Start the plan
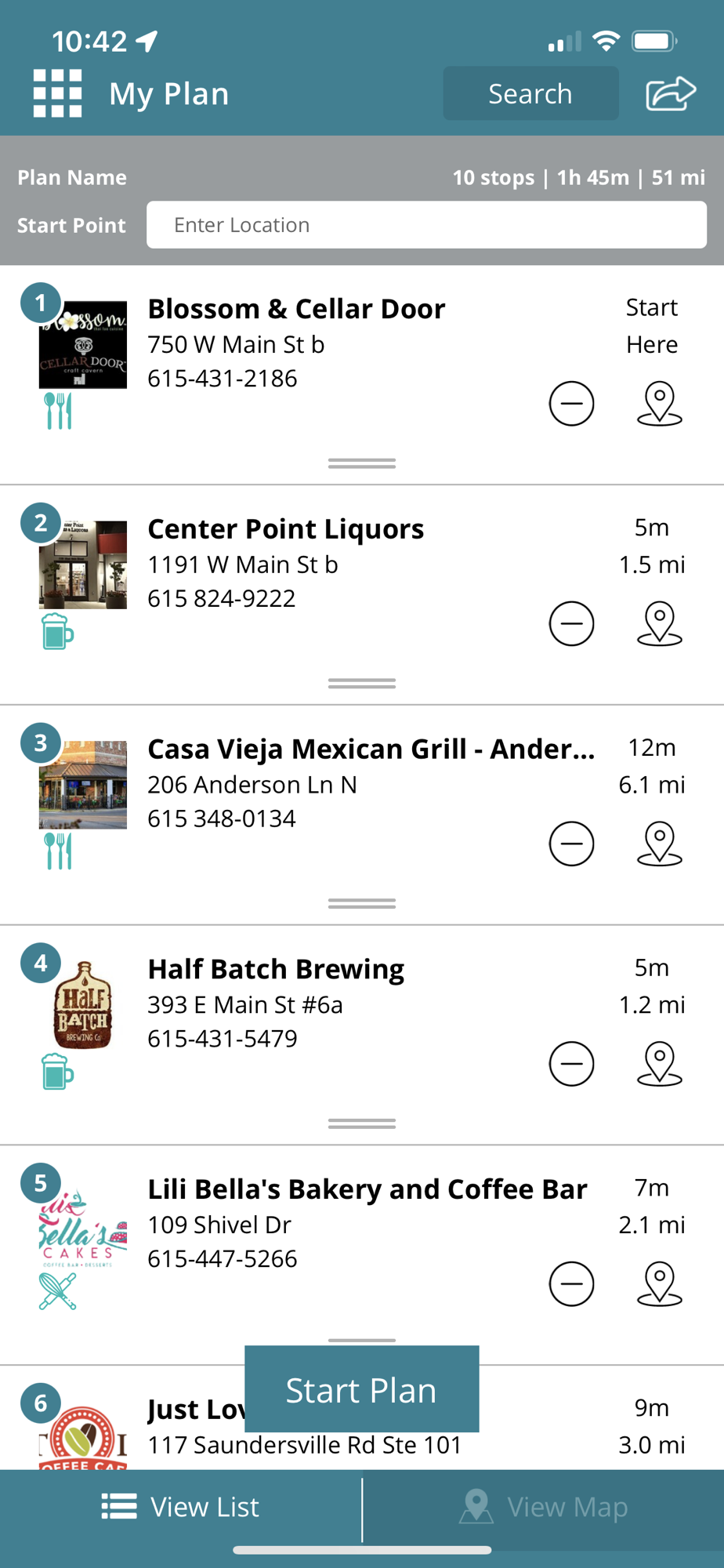724x1568 pixels. (x=361, y=1390)
